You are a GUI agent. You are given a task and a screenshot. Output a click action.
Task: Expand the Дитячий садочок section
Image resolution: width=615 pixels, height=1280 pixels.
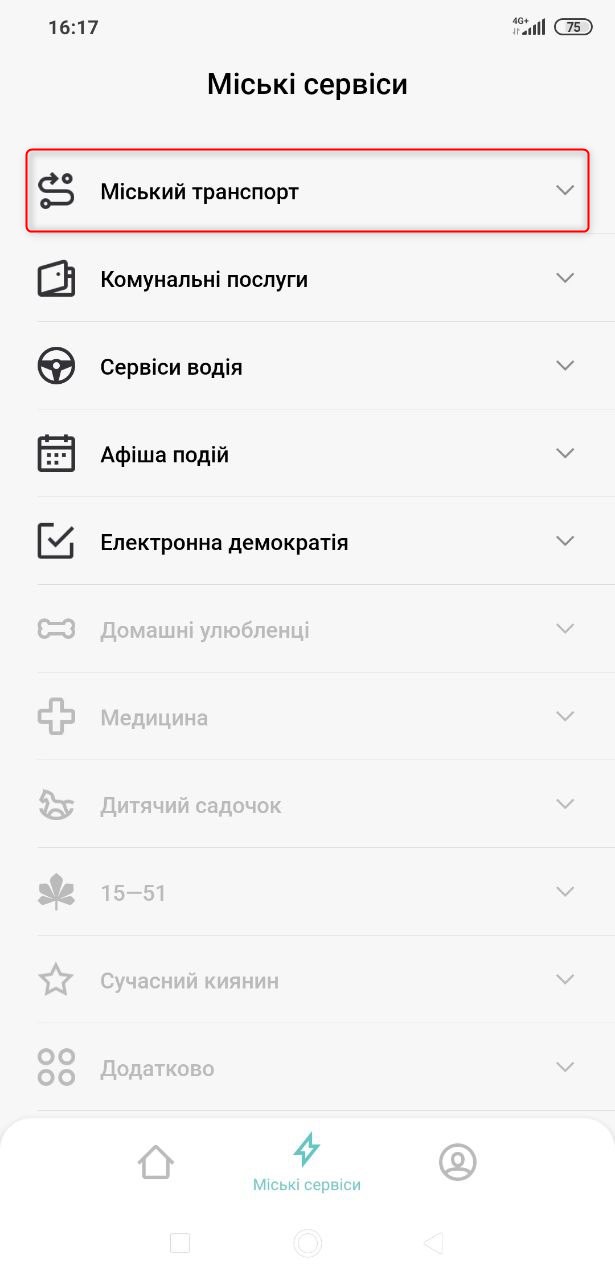pyautogui.click(x=307, y=805)
